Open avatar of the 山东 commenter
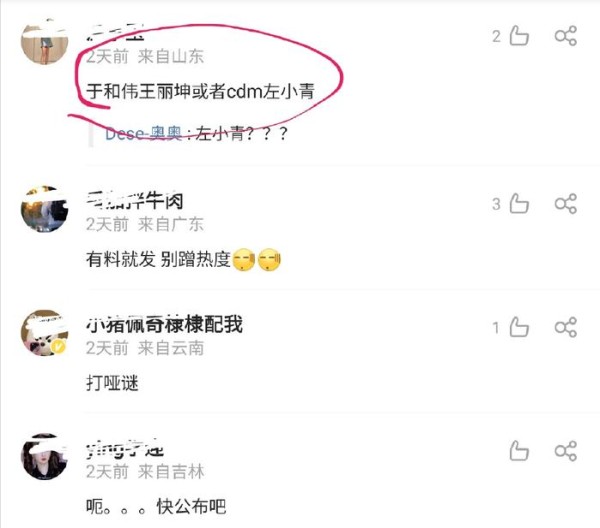This screenshot has height=528, width=600. (45, 40)
